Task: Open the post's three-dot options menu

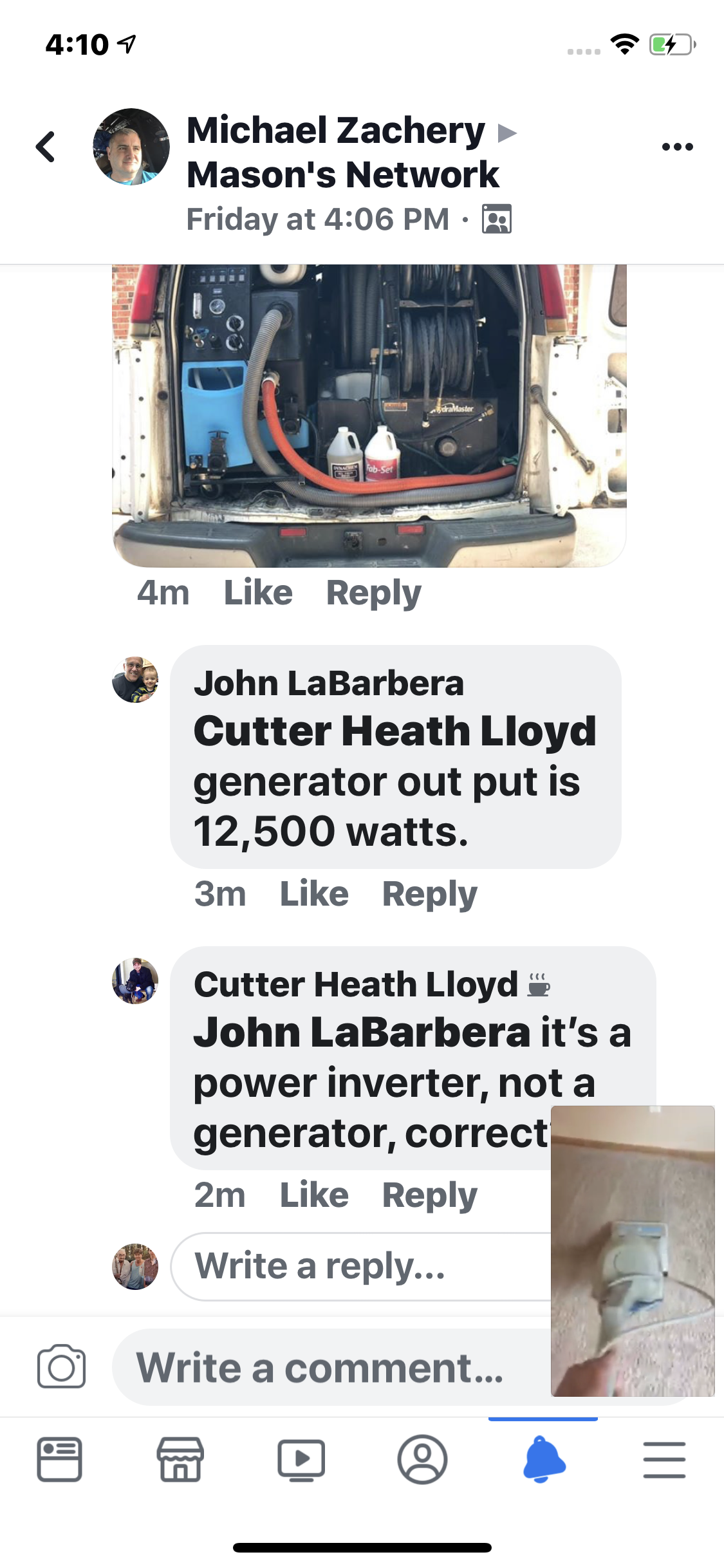Action: pyautogui.click(x=677, y=147)
